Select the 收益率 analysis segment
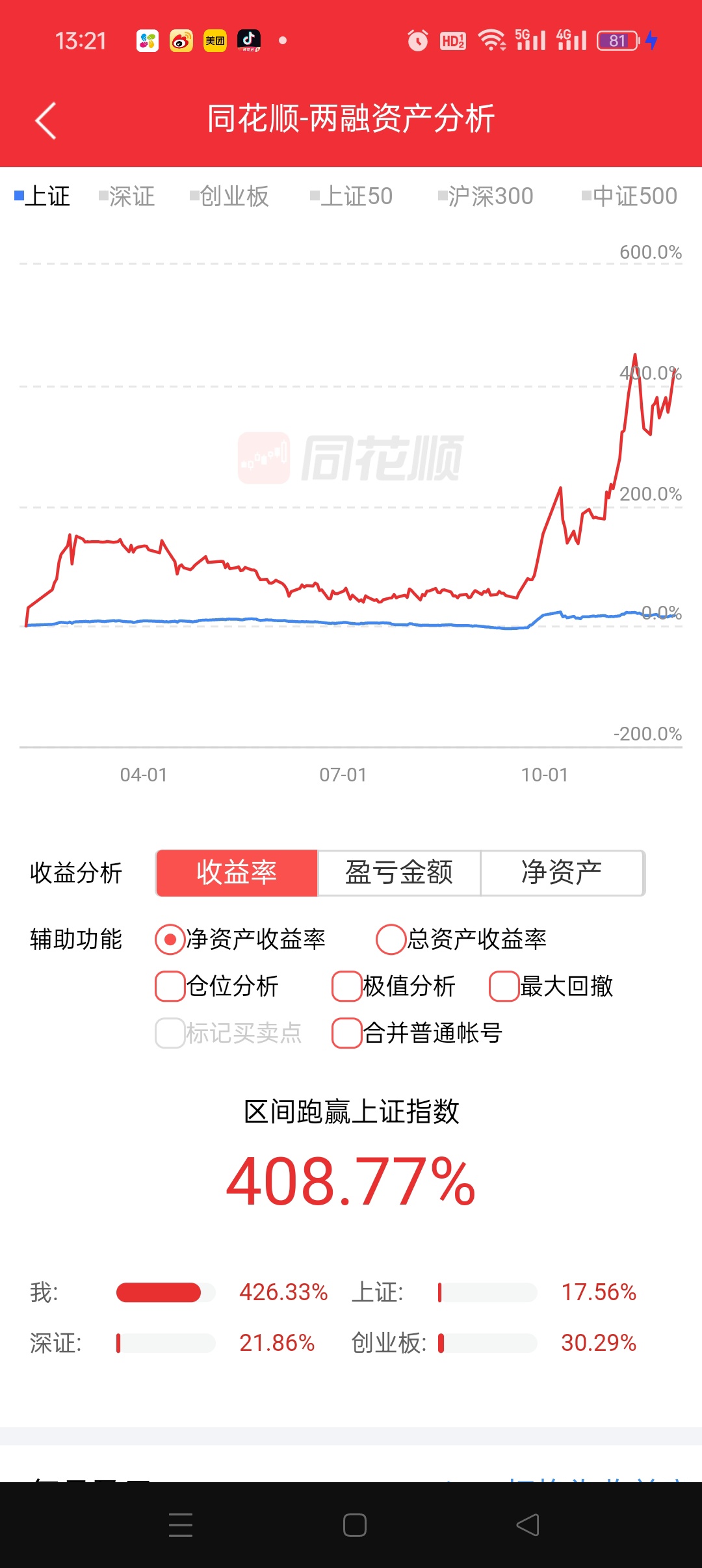The height and width of the screenshot is (1568, 702). [237, 872]
